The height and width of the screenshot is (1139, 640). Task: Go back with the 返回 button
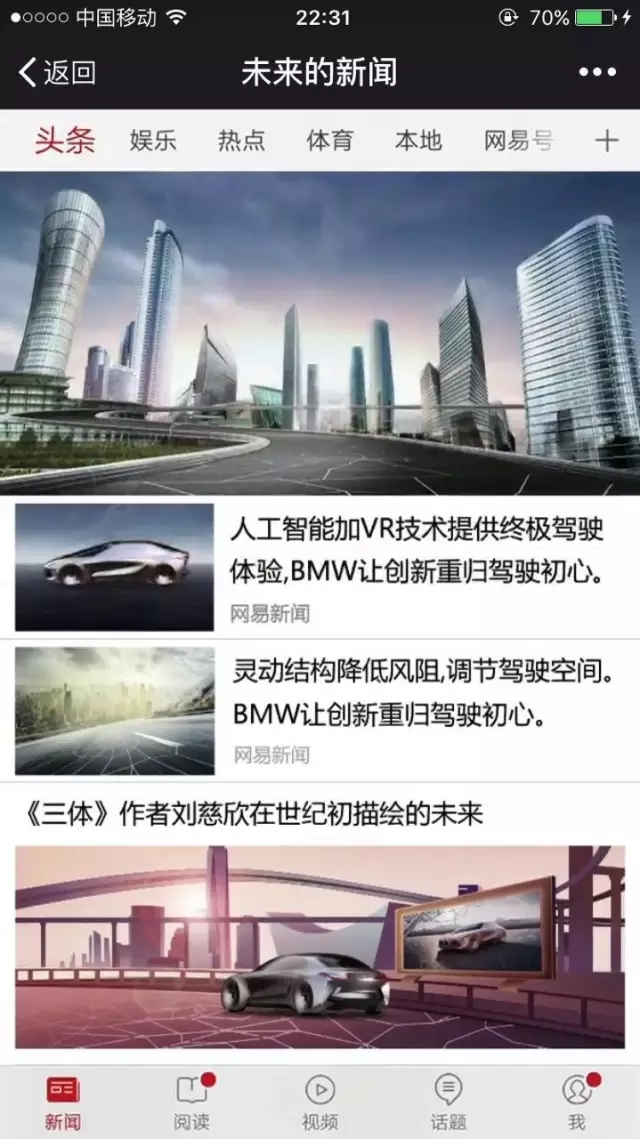pos(58,72)
